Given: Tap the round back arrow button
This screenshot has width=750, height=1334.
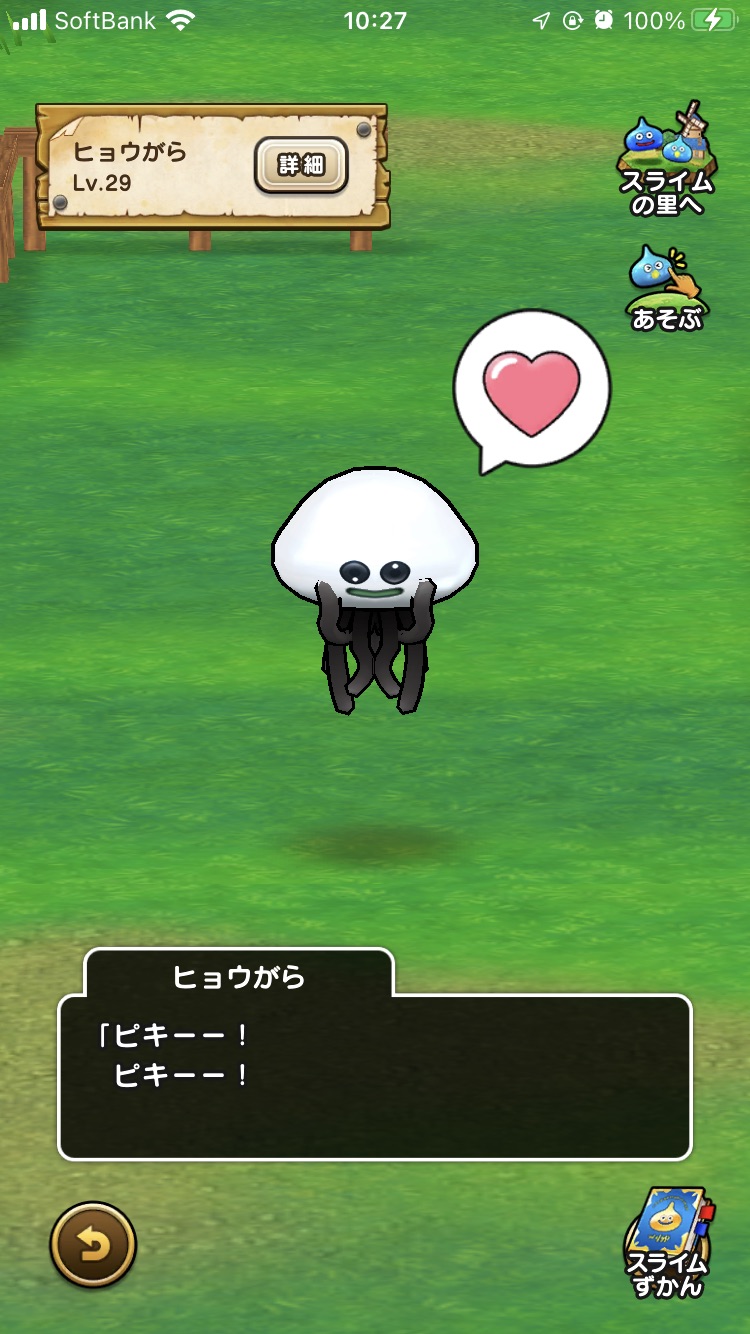Looking at the screenshot, I should (x=93, y=1245).
